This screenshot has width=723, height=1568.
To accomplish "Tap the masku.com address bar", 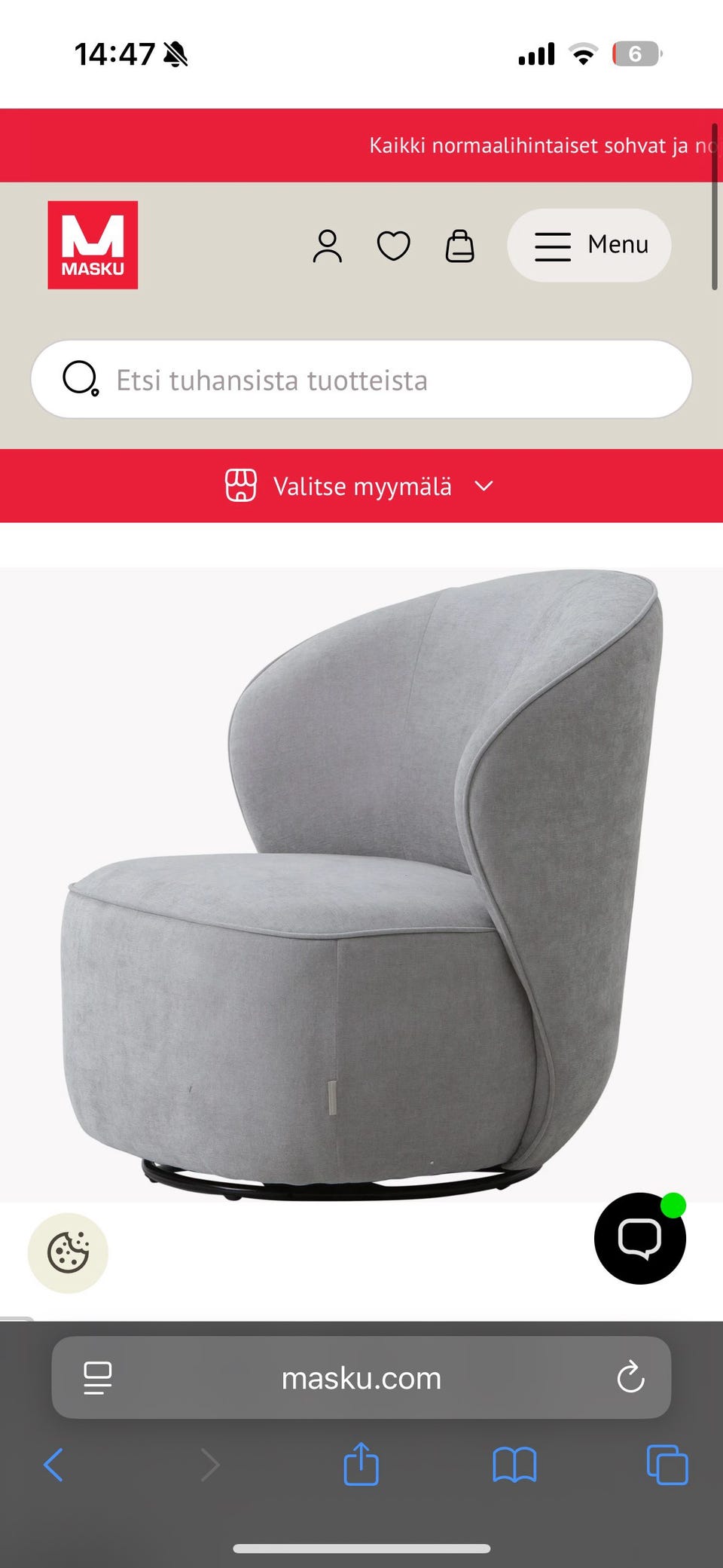I will [x=361, y=1378].
